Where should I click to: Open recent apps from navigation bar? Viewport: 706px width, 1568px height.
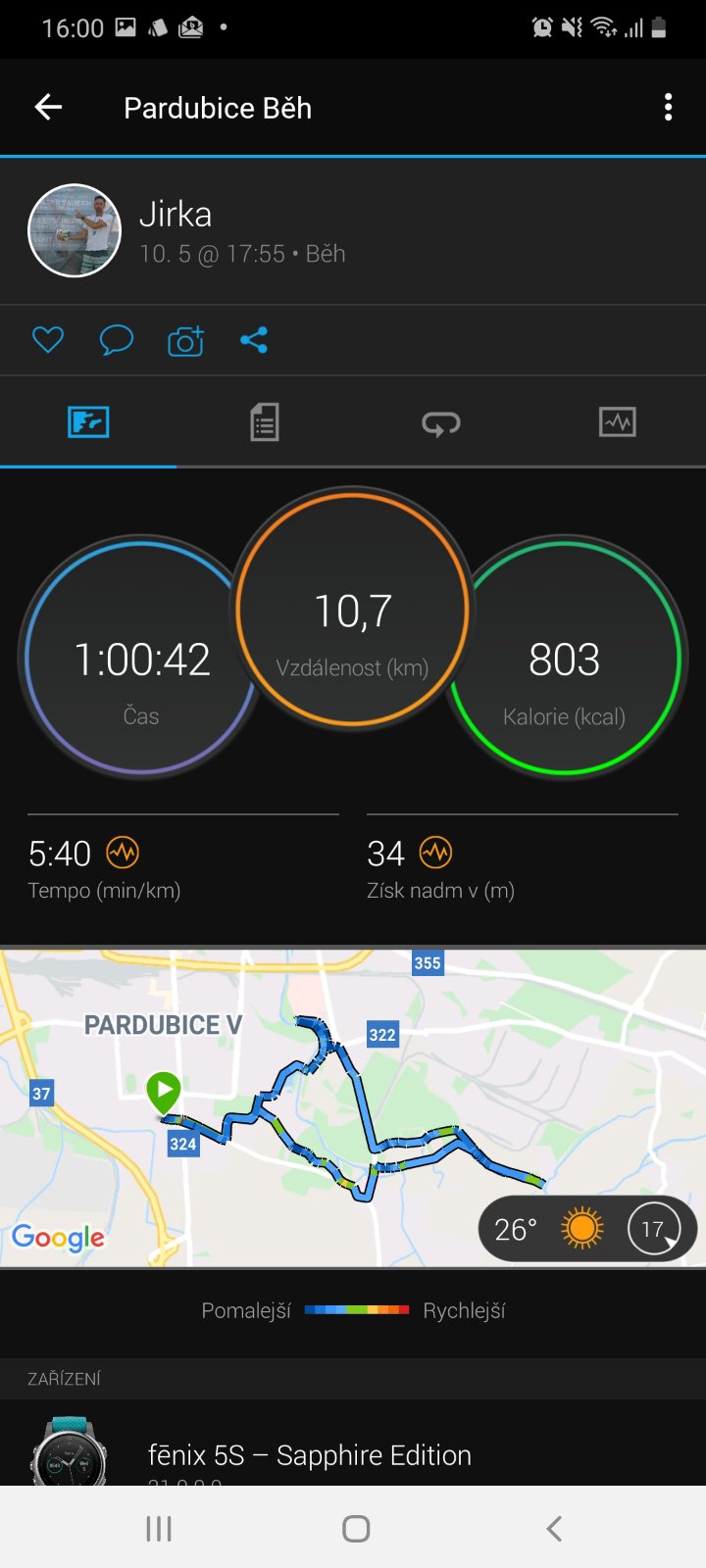point(159,1529)
